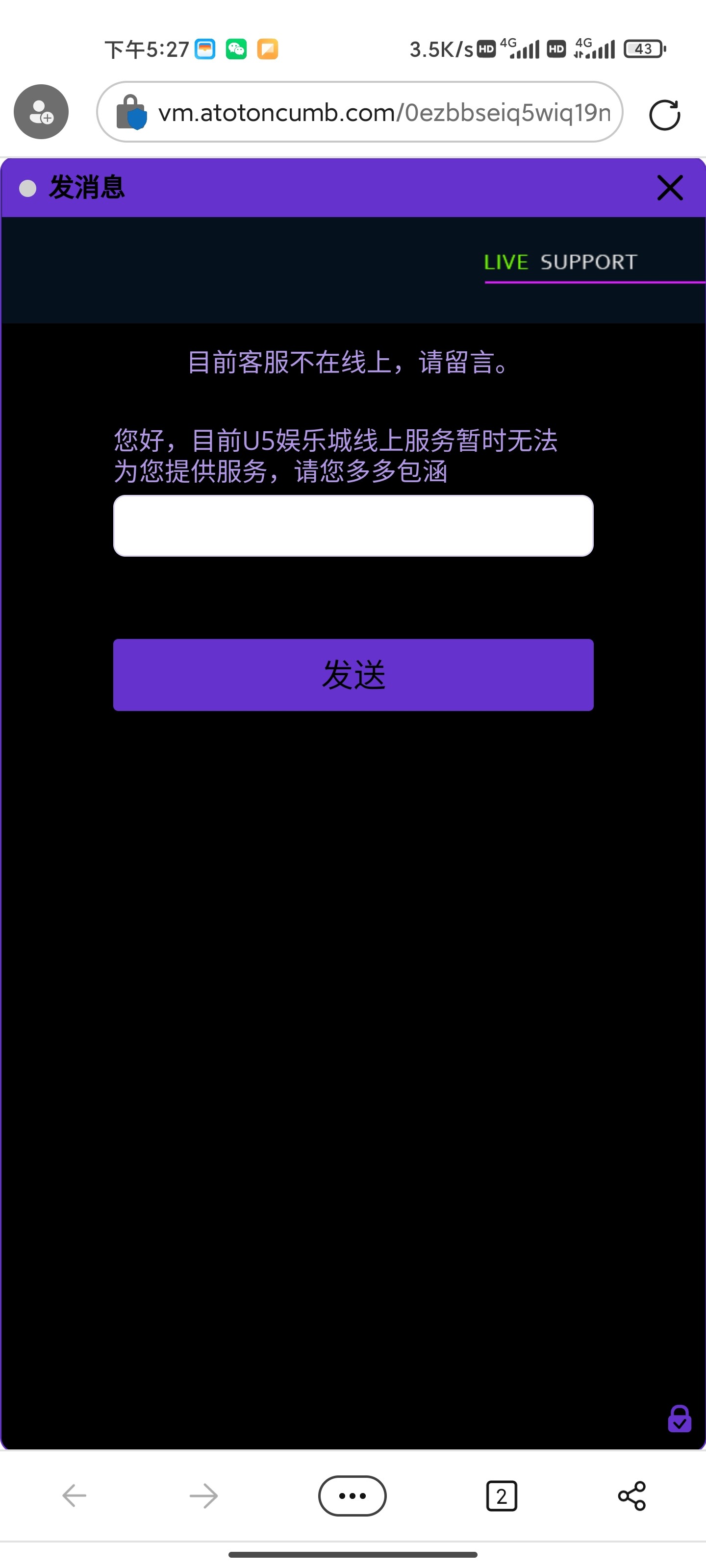Reload the current web page
The height and width of the screenshot is (1568, 706).
(x=664, y=115)
